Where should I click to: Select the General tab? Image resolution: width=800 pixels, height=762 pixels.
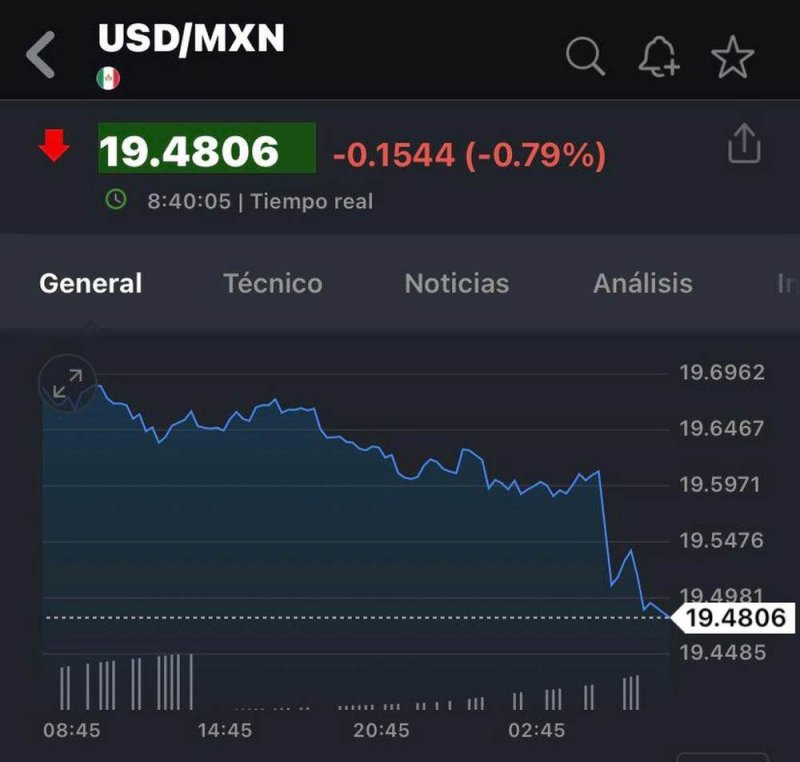(x=90, y=284)
